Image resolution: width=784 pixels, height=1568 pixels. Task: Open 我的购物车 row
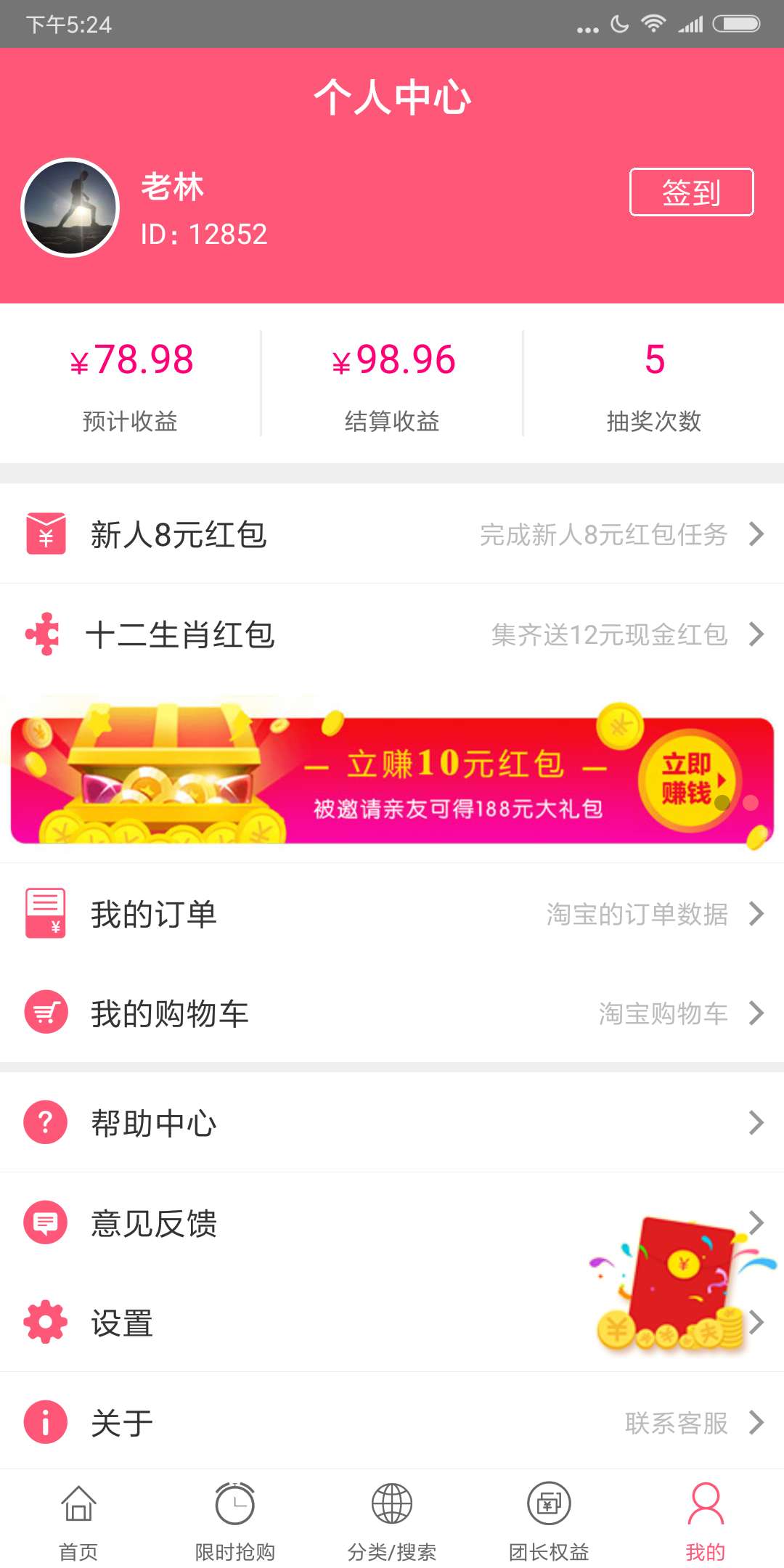(x=392, y=1013)
